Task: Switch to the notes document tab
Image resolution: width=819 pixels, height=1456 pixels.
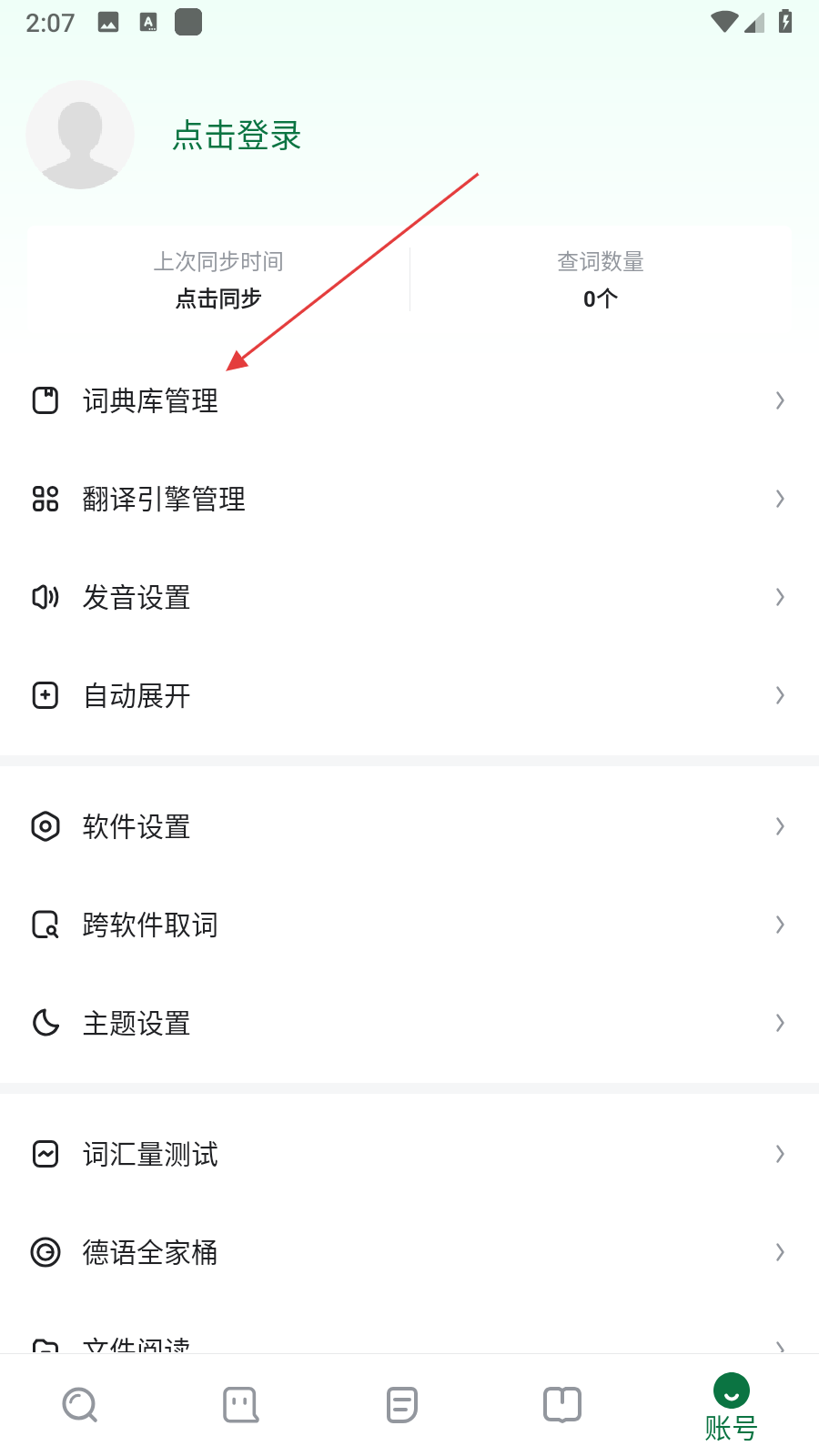Action: point(401,1404)
